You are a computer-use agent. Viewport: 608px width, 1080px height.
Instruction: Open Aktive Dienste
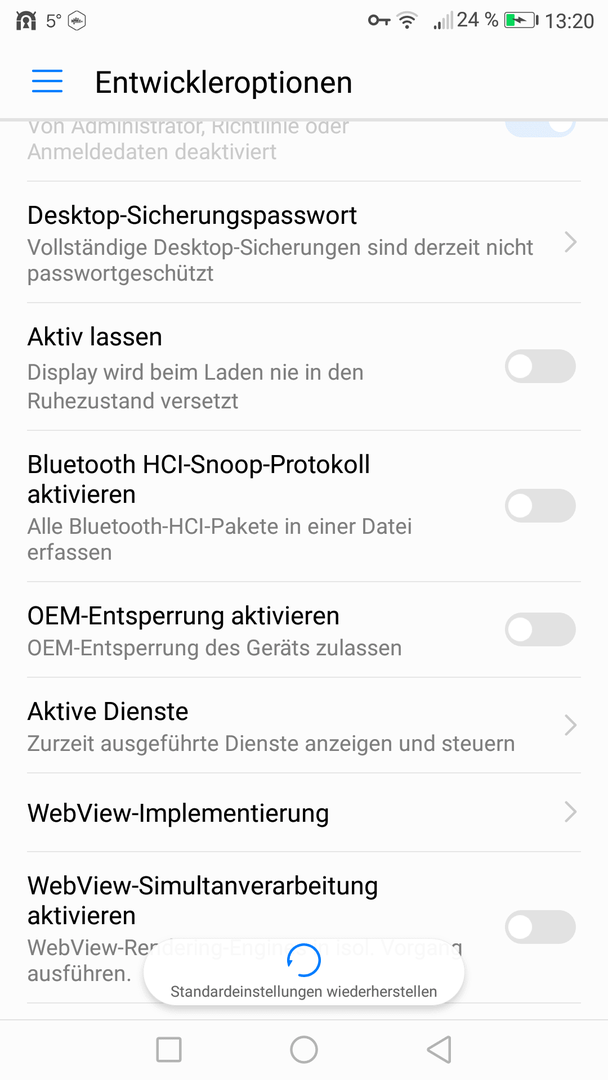coord(304,725)
